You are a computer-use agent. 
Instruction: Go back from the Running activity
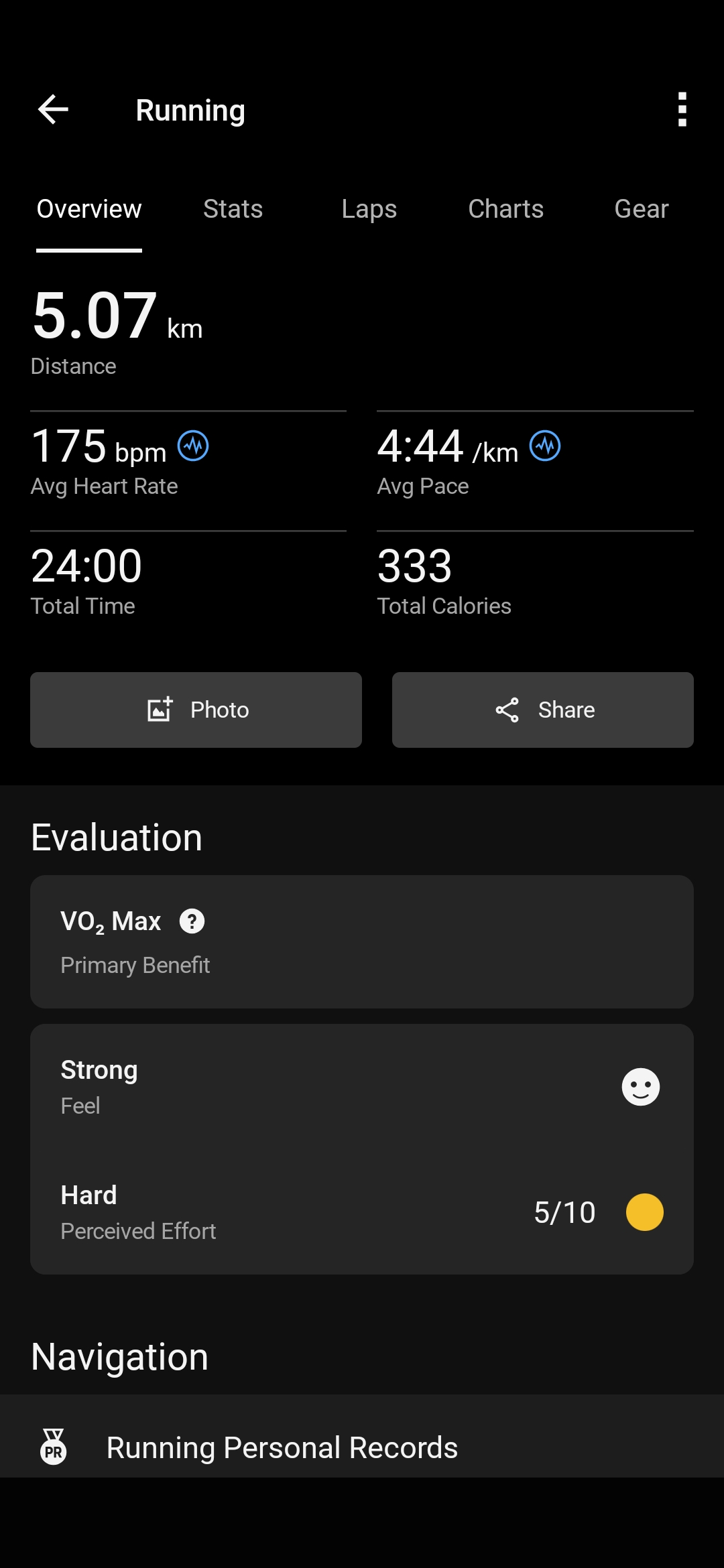click(x=54, y=110)
